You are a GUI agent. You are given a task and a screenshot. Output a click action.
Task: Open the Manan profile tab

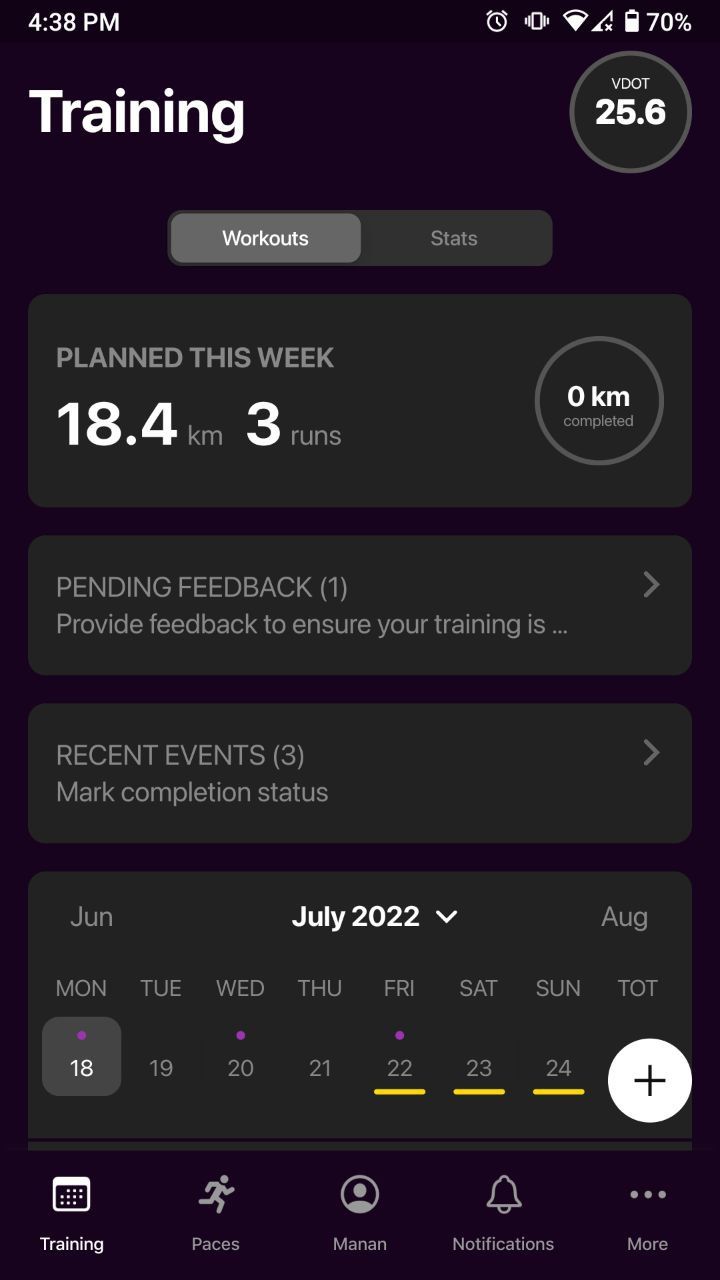(x=360, y=1214)
